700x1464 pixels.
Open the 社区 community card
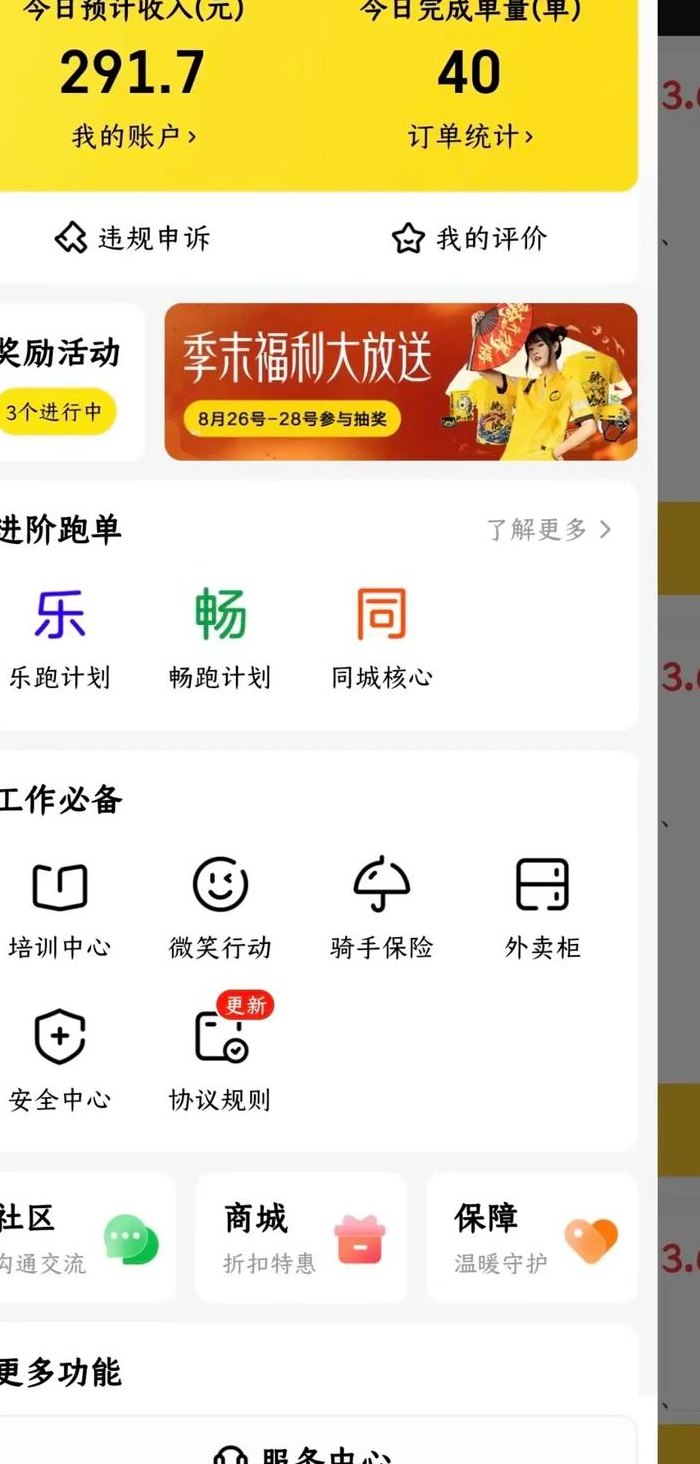click(x=85, y=1238)
